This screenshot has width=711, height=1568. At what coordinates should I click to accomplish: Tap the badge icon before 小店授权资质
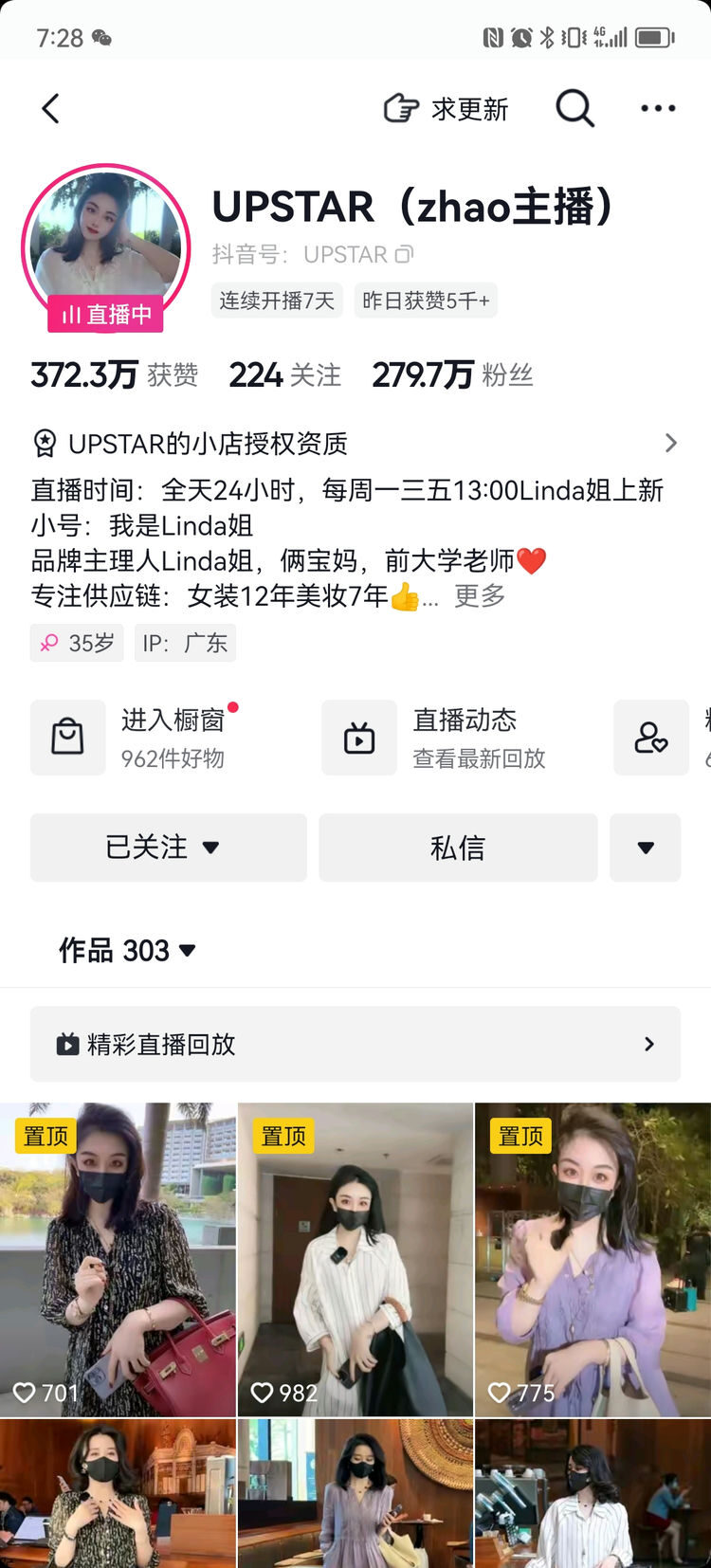43,443
